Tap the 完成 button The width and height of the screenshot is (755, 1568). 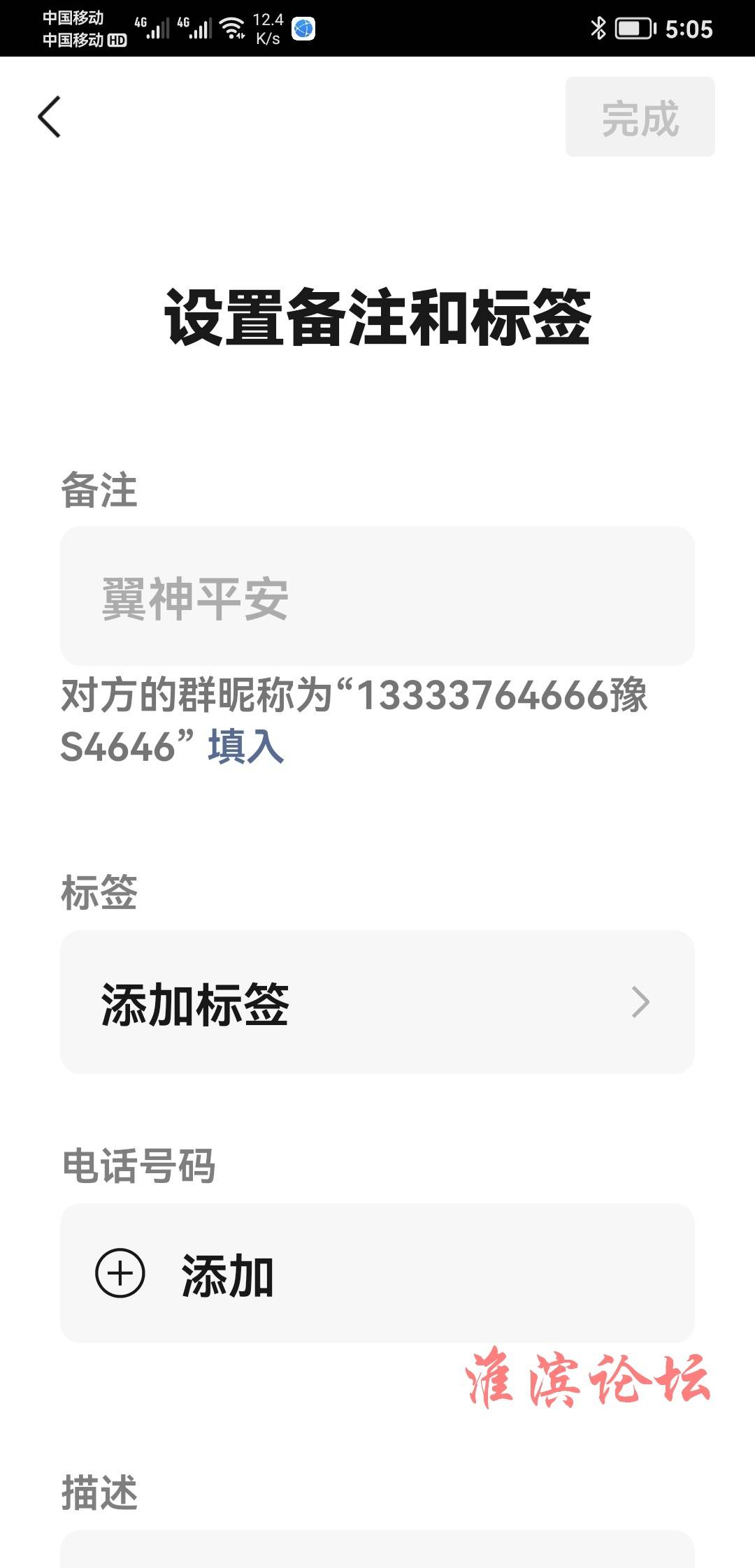640,117
